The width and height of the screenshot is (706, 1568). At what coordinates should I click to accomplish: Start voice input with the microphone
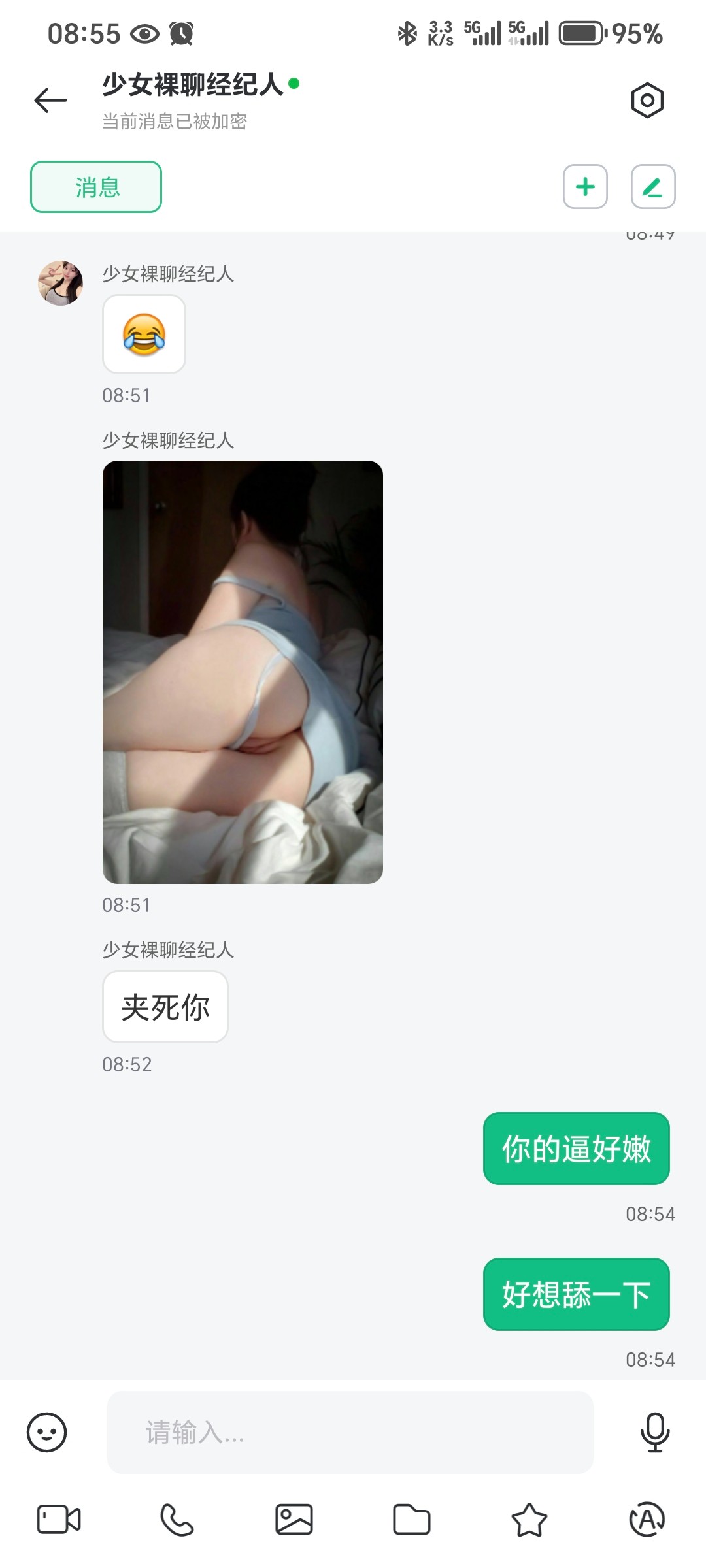(654, 1432)
